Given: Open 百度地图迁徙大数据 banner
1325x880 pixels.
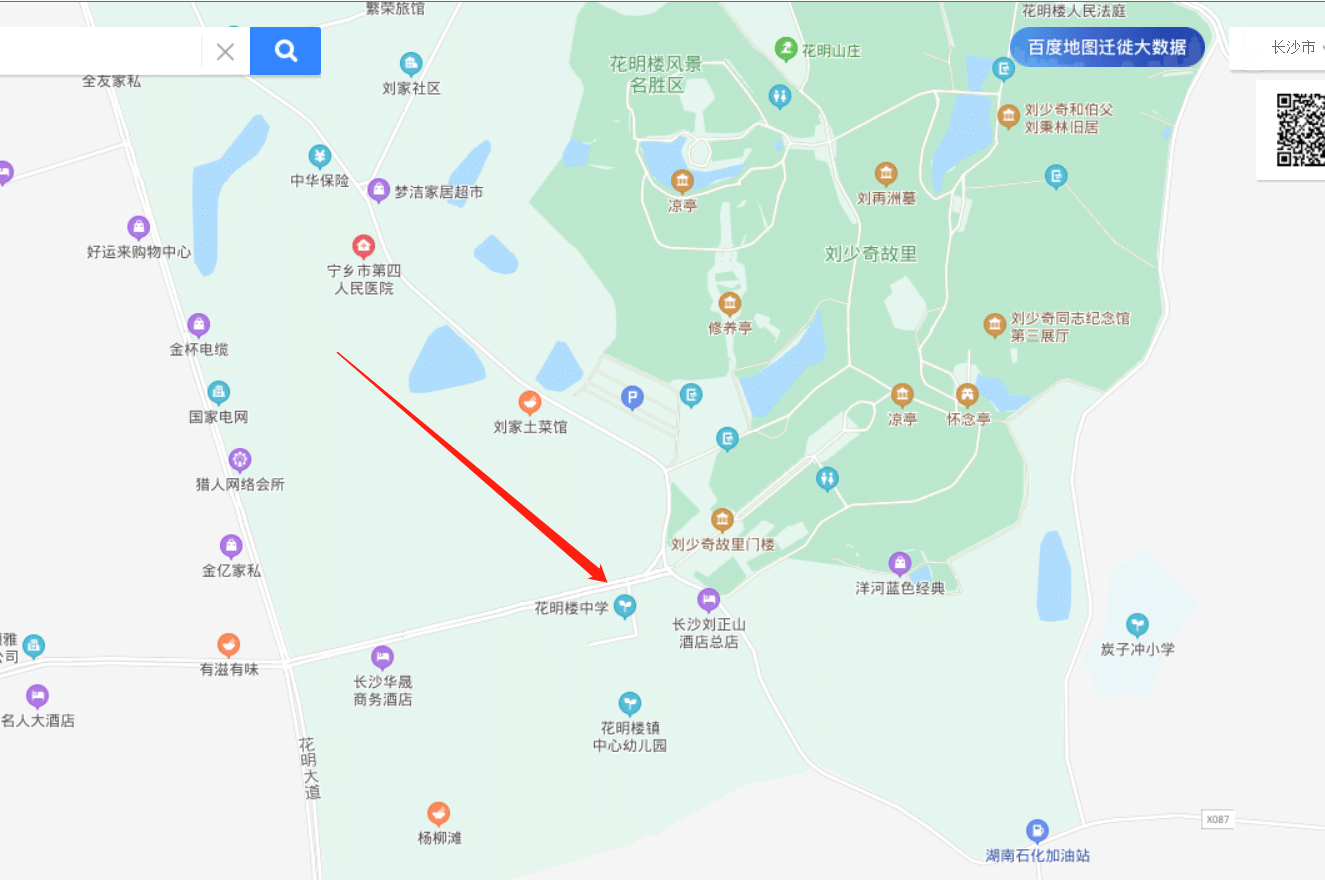Looking at the screenshot, I should tap(1107, 47).
